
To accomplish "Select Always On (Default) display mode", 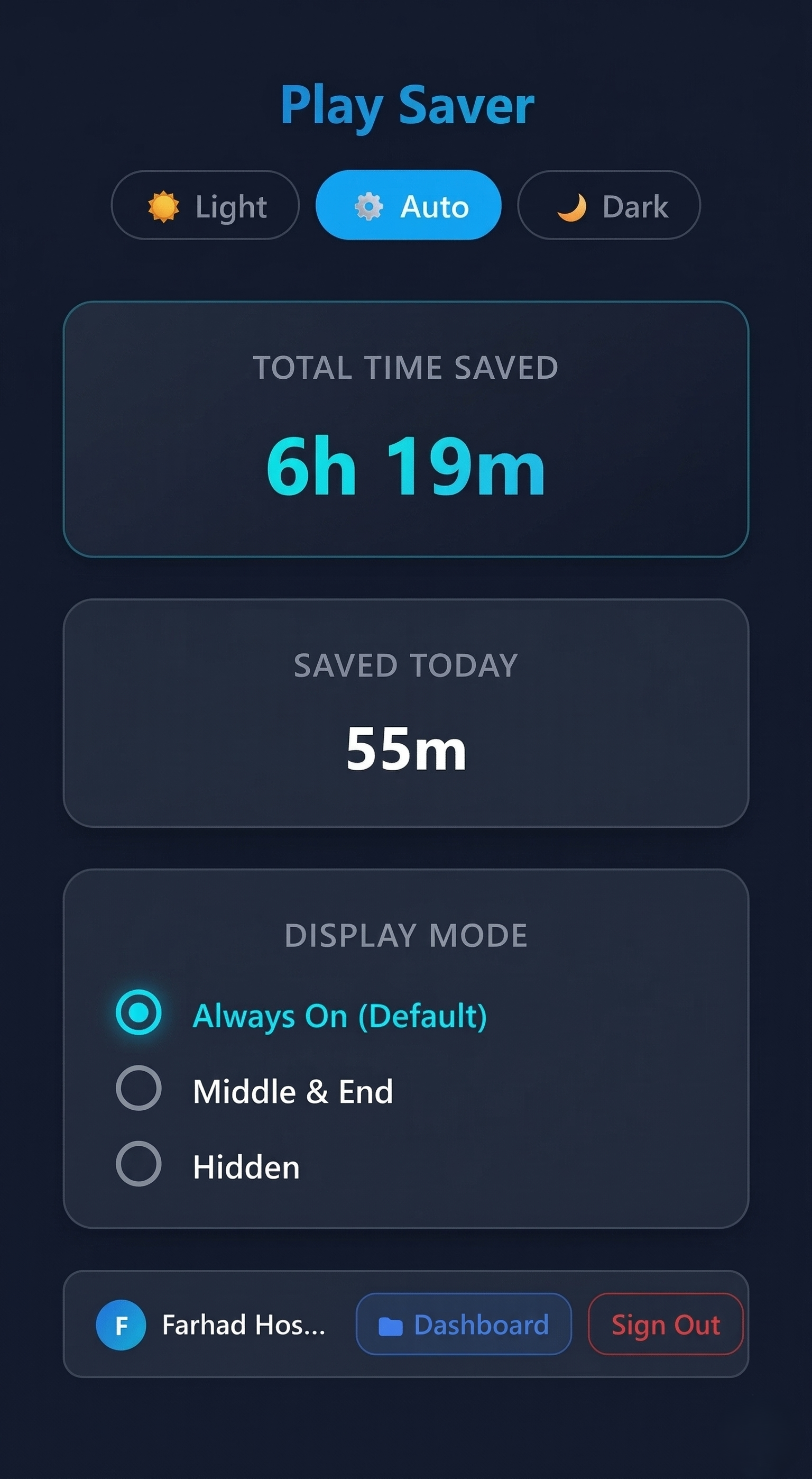I will 139,1013.
